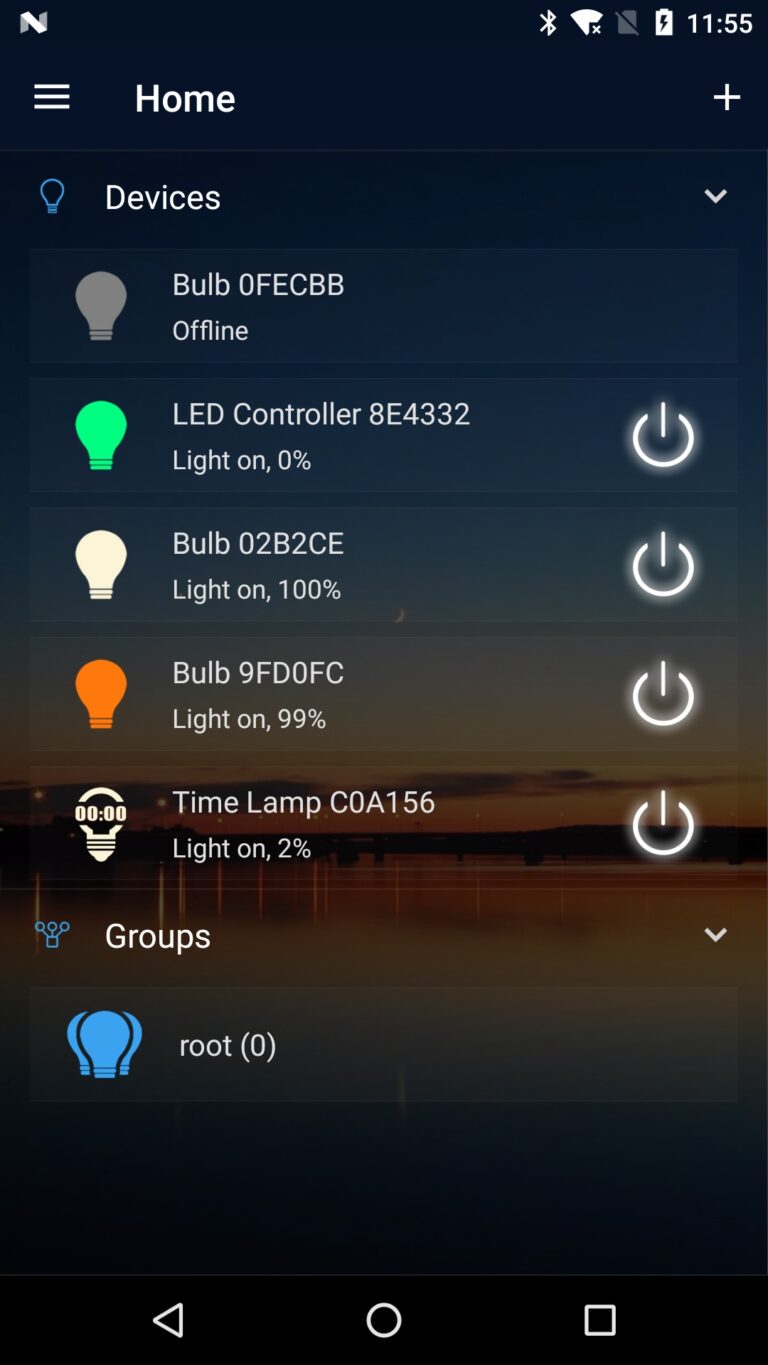Screen dimensions: 768x1365
Task: Click the plus icon to add a device
Action: coord(728,96)
